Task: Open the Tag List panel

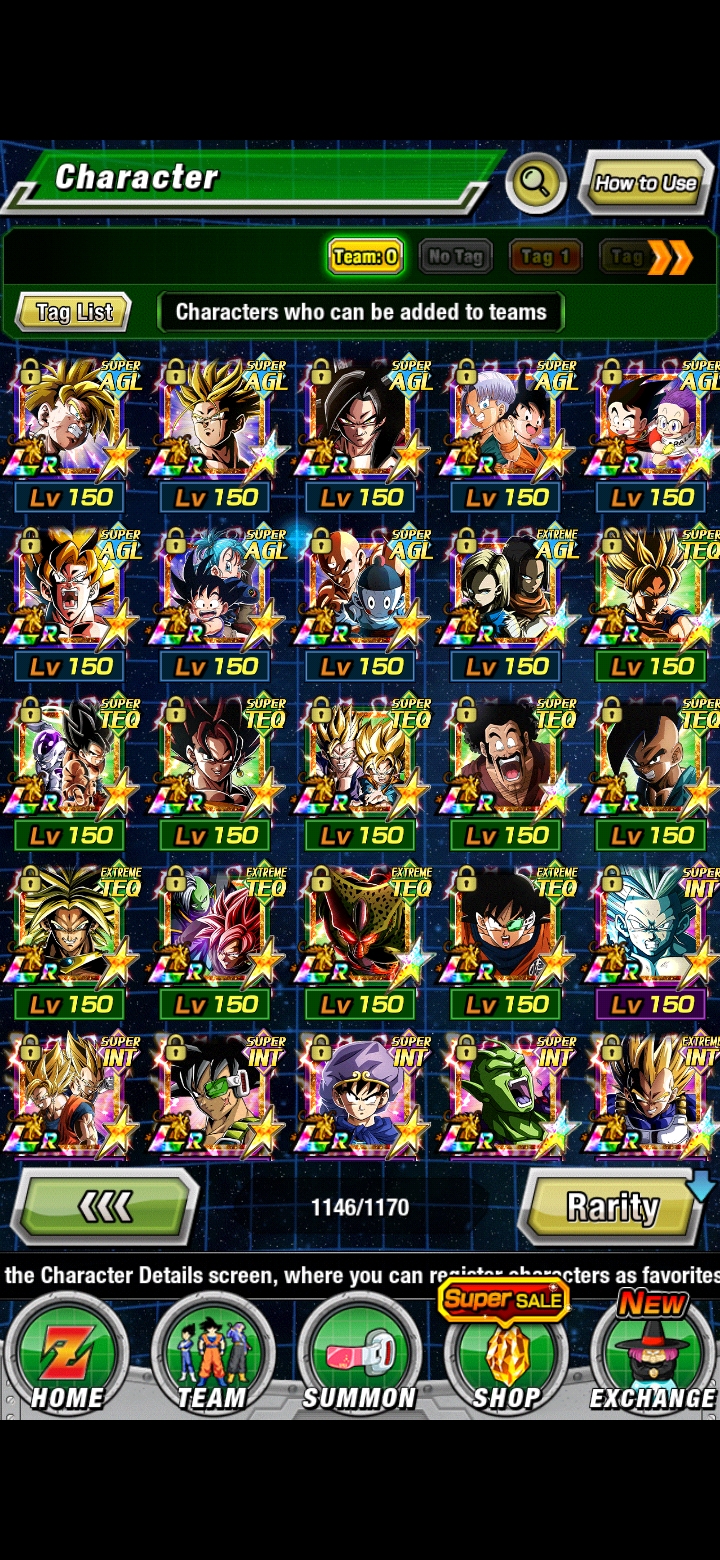Action: coord(73,312)
